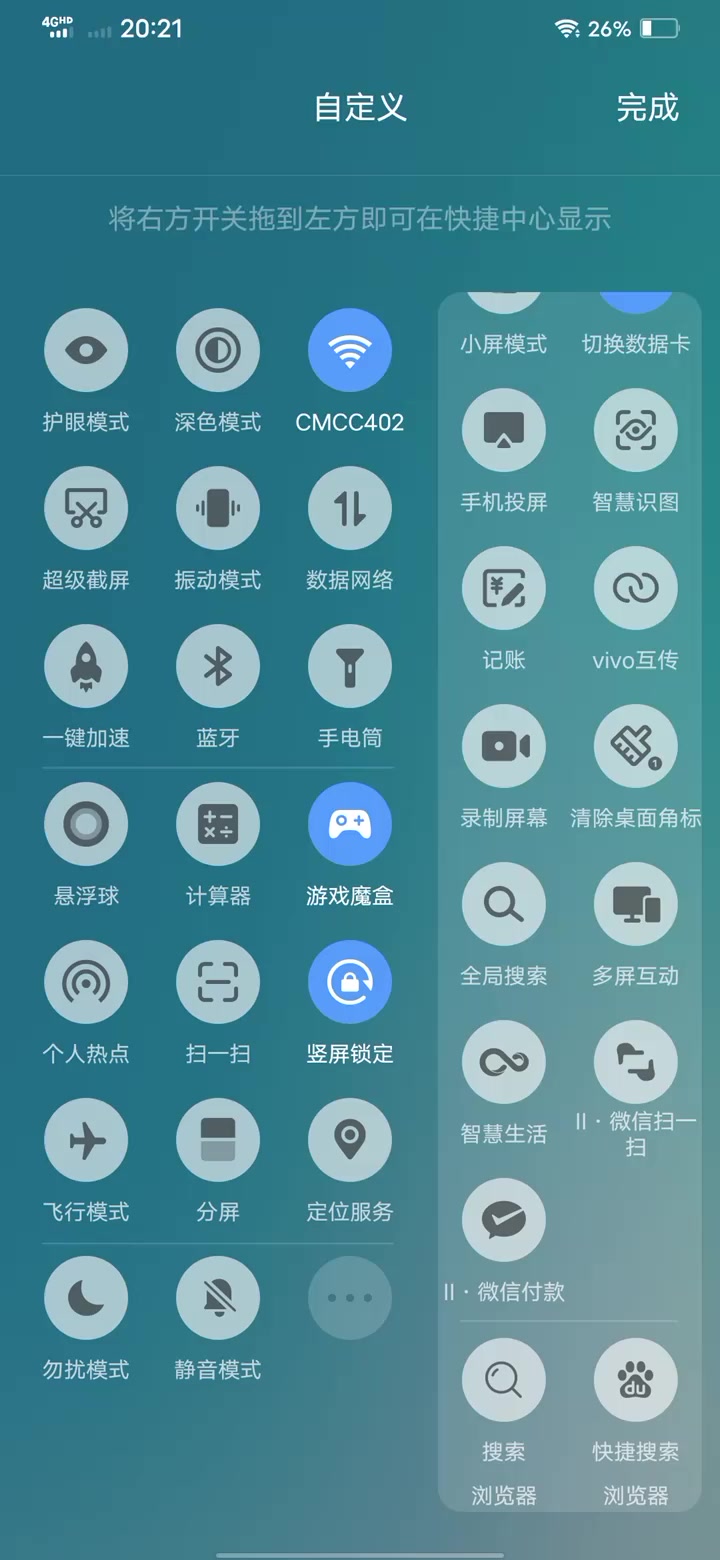Tap the 手机投屏 screen cast shortcut

[x=504, y=430]
